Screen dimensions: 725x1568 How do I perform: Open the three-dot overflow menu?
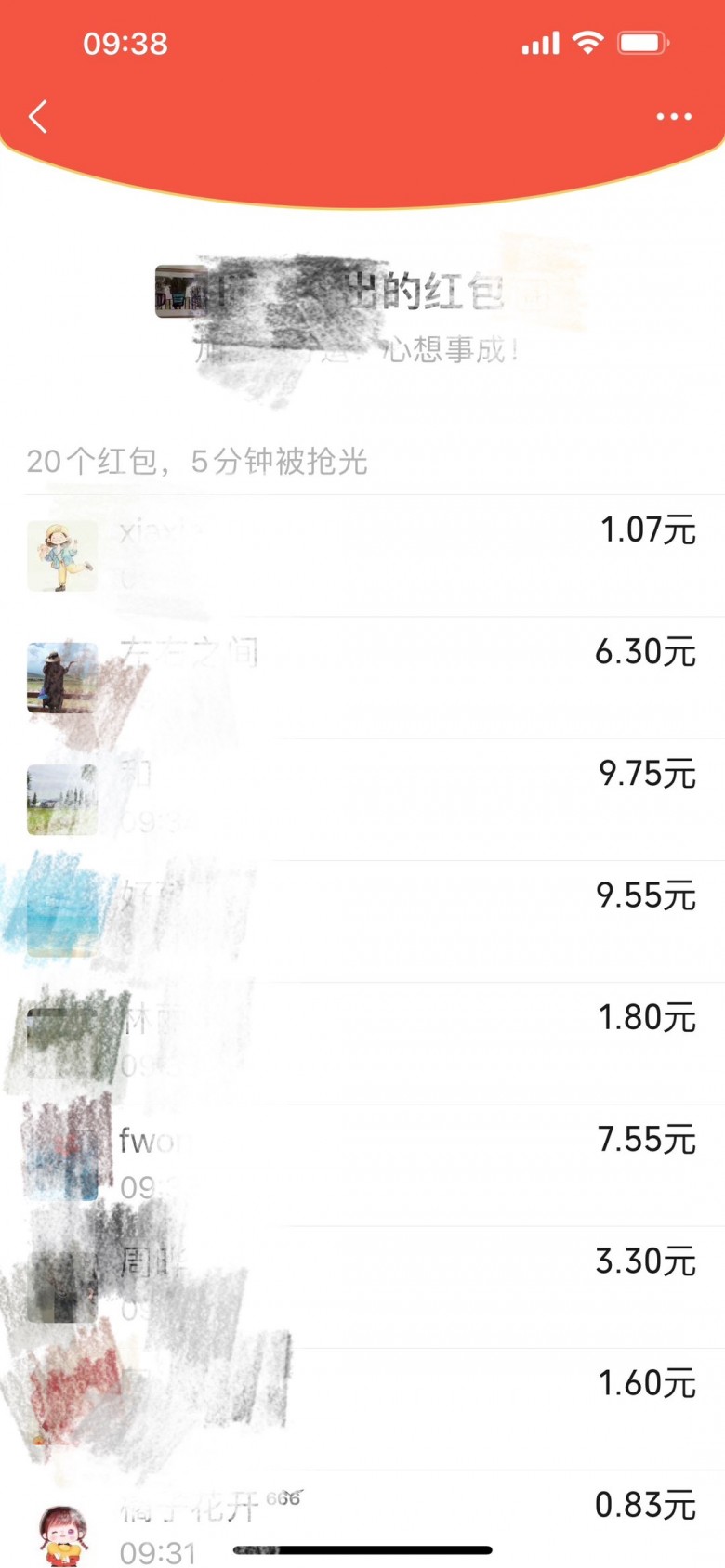coord(673,117)
